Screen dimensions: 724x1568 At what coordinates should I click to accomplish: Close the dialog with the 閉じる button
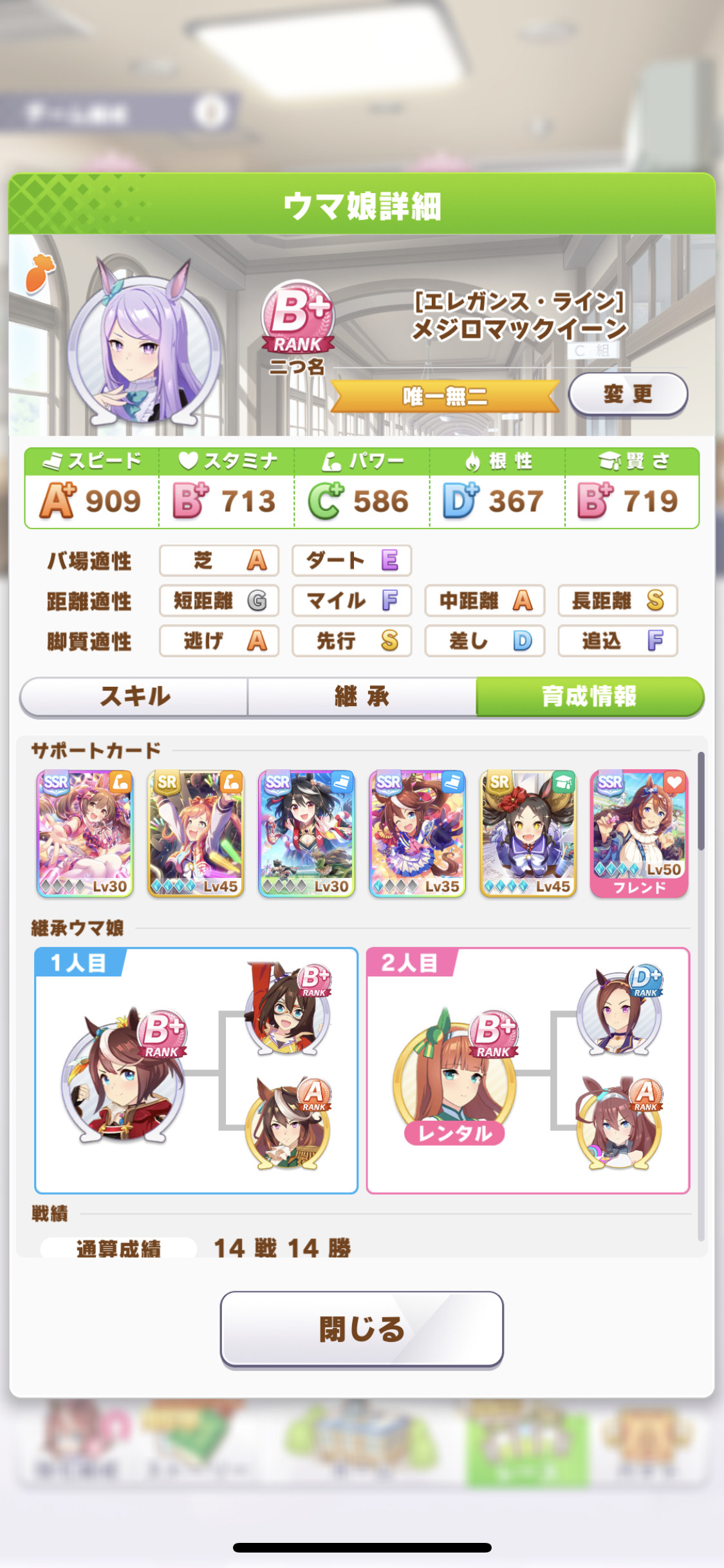pyautogui.click(x=362, y=1329)
